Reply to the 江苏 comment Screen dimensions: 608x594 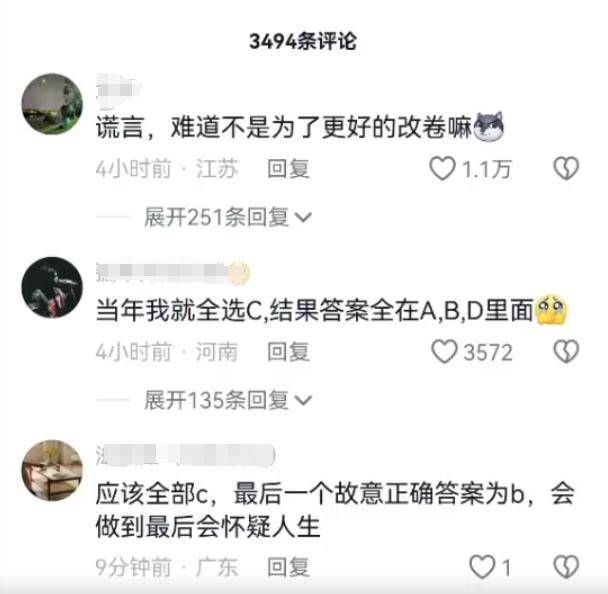[x=288, y=169]
